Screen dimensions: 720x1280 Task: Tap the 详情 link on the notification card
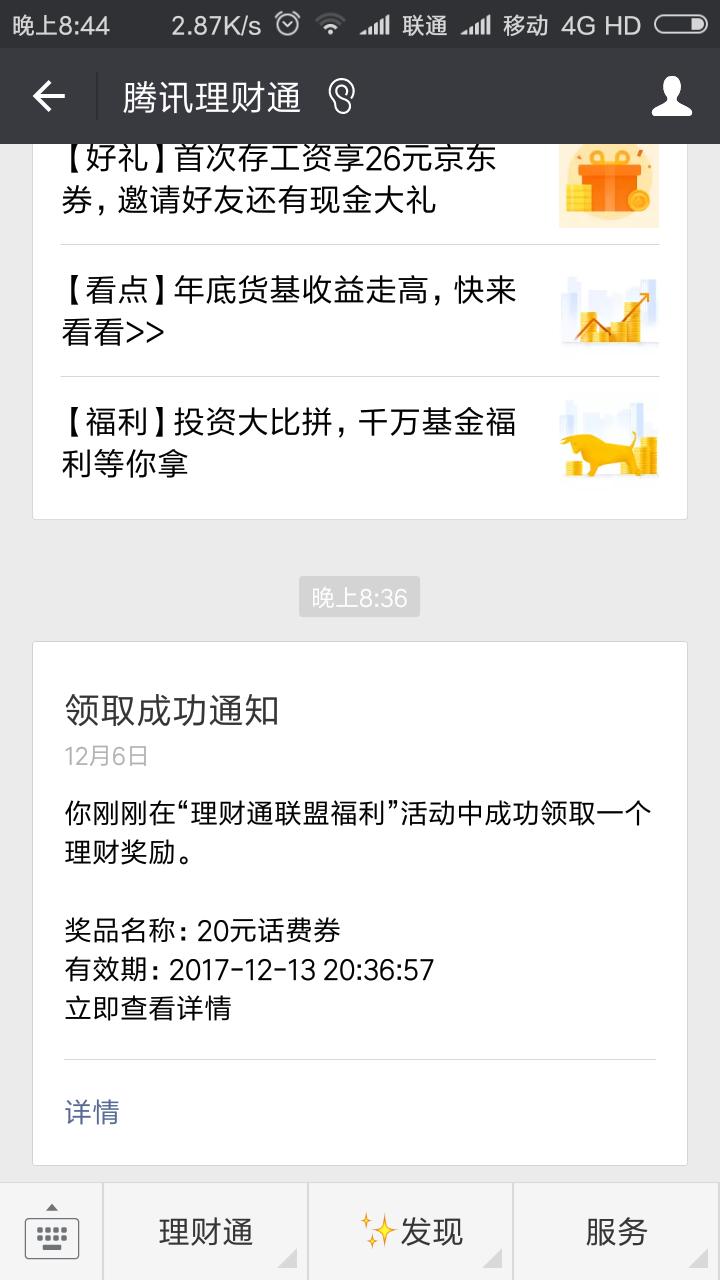(93, 1112)
